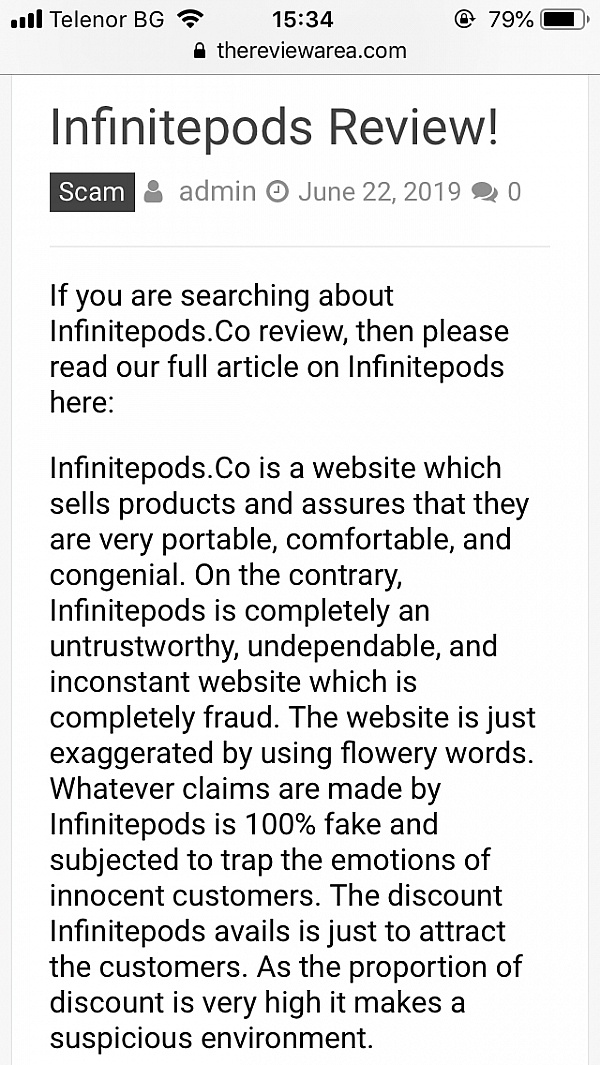The image size is (600, 1065).
Task: Open the admin author link
Action: [217, 192]
